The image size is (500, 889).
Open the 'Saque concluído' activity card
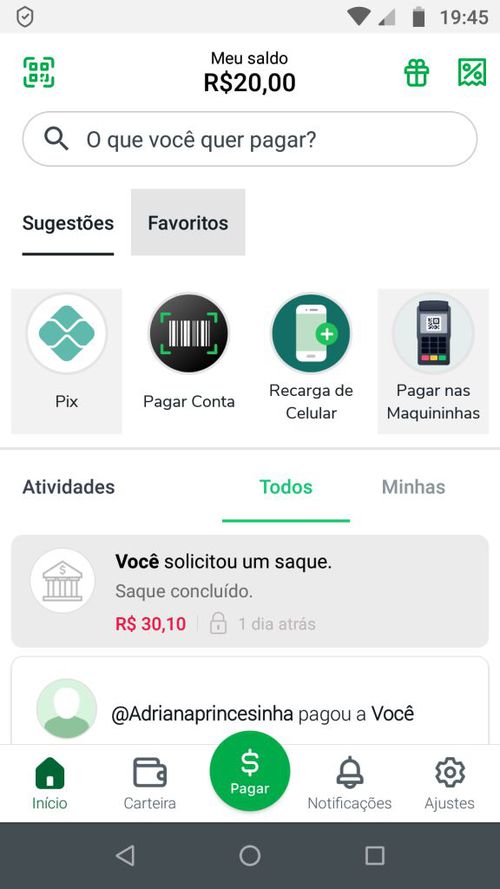[x=250, y=591]
